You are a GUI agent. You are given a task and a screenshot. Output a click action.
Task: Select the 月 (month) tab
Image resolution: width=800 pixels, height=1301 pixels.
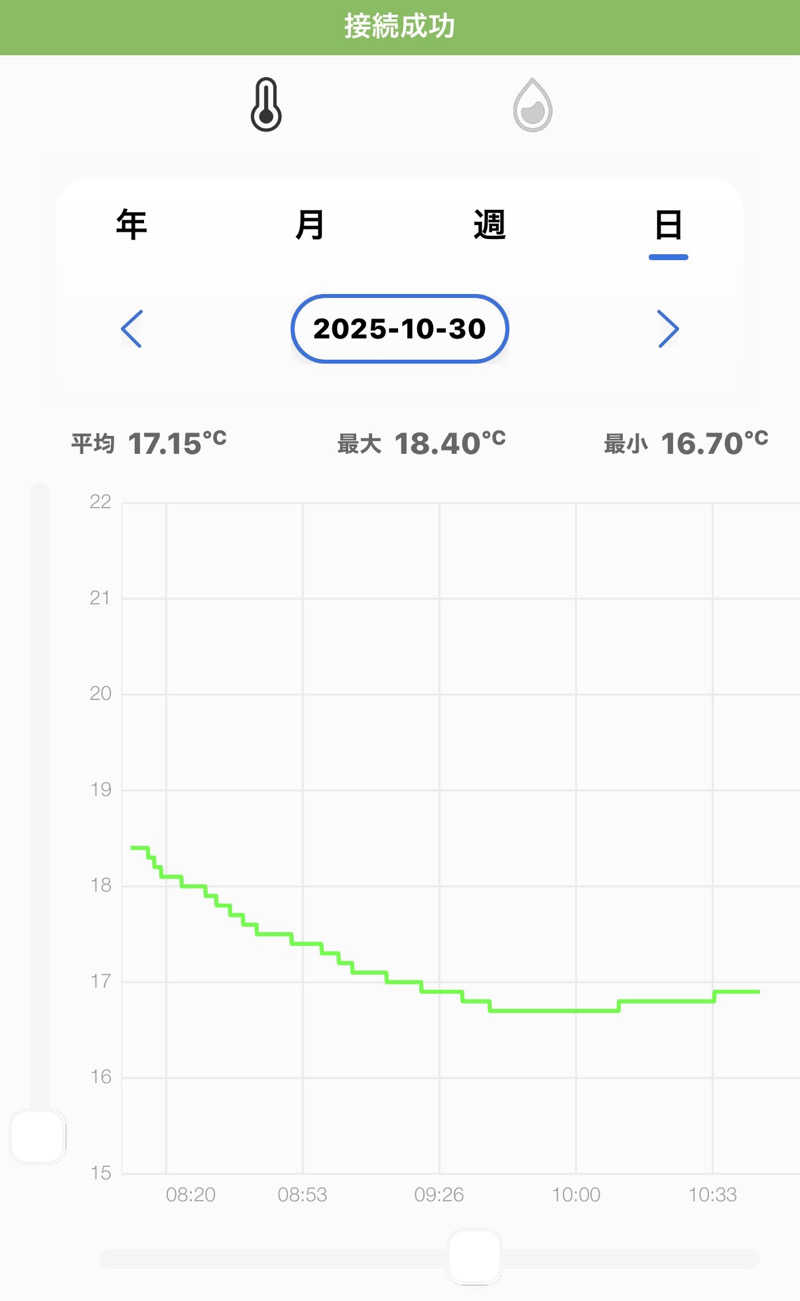(x=310, y=225)
